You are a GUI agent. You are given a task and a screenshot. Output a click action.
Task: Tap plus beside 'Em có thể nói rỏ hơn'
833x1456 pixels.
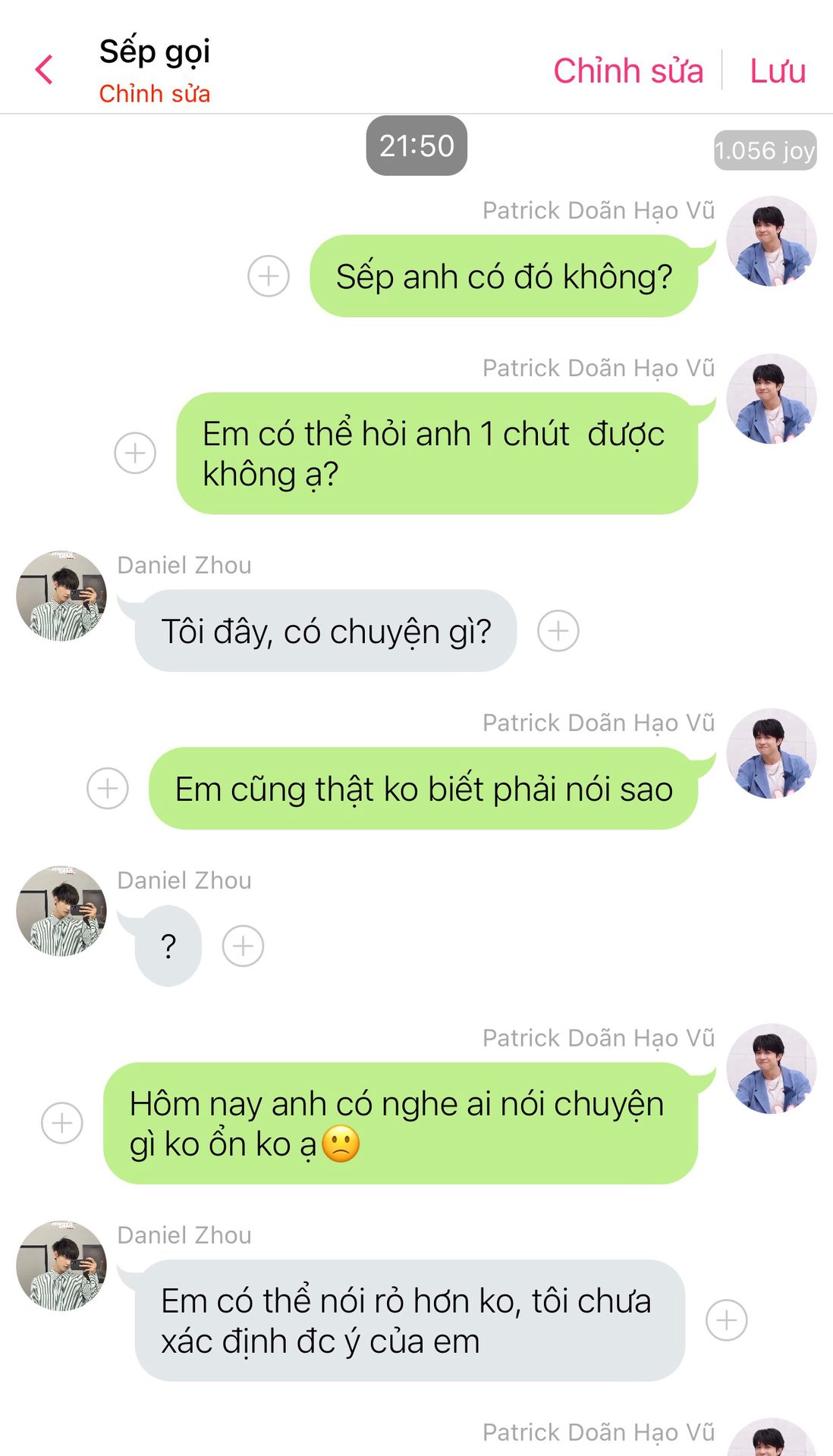pos(727,1320)
